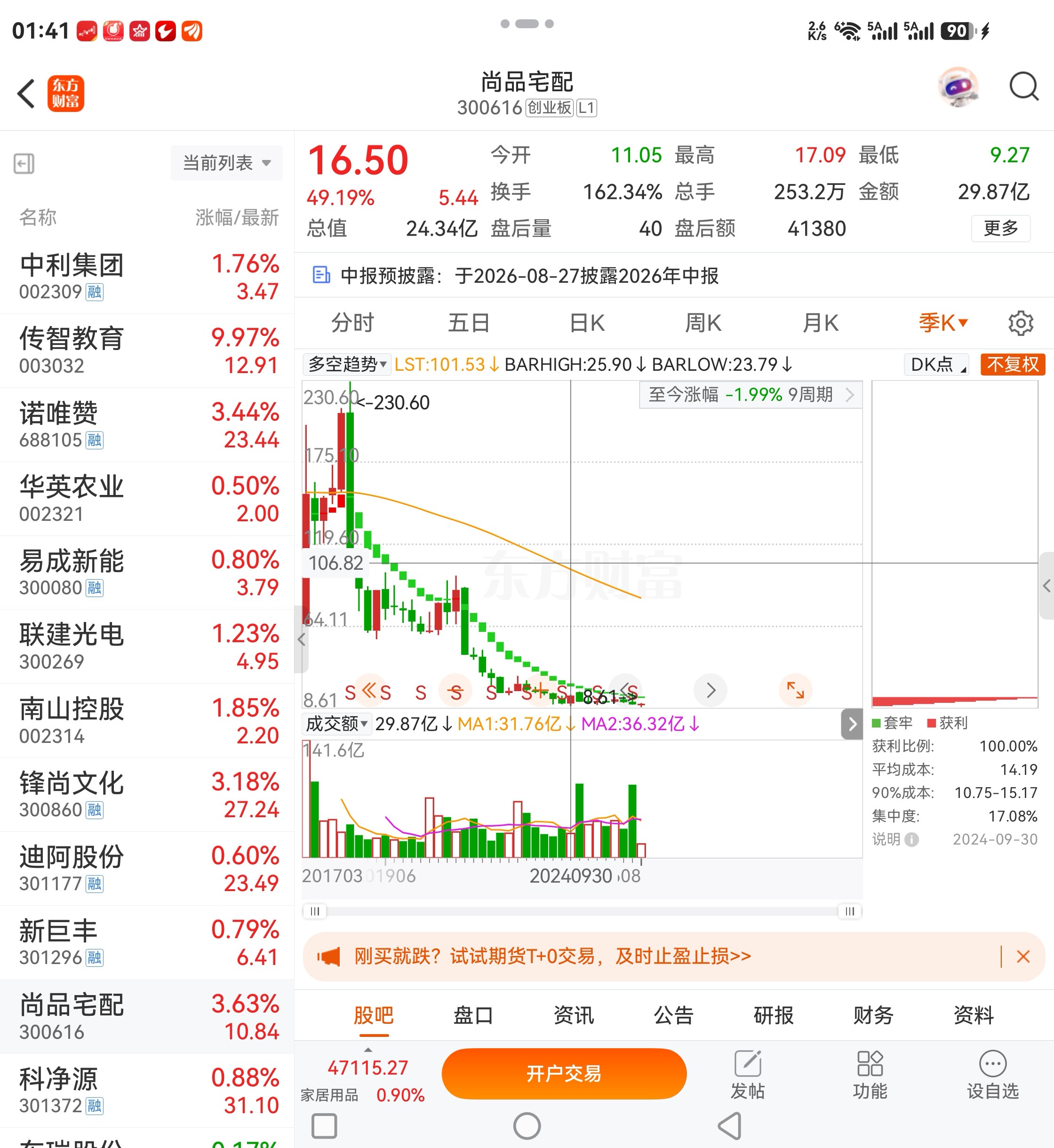Viewport: 1054px width, 1148px height.
Task: Open the 成交额 indicator dropdown
Action: point(336,724)
